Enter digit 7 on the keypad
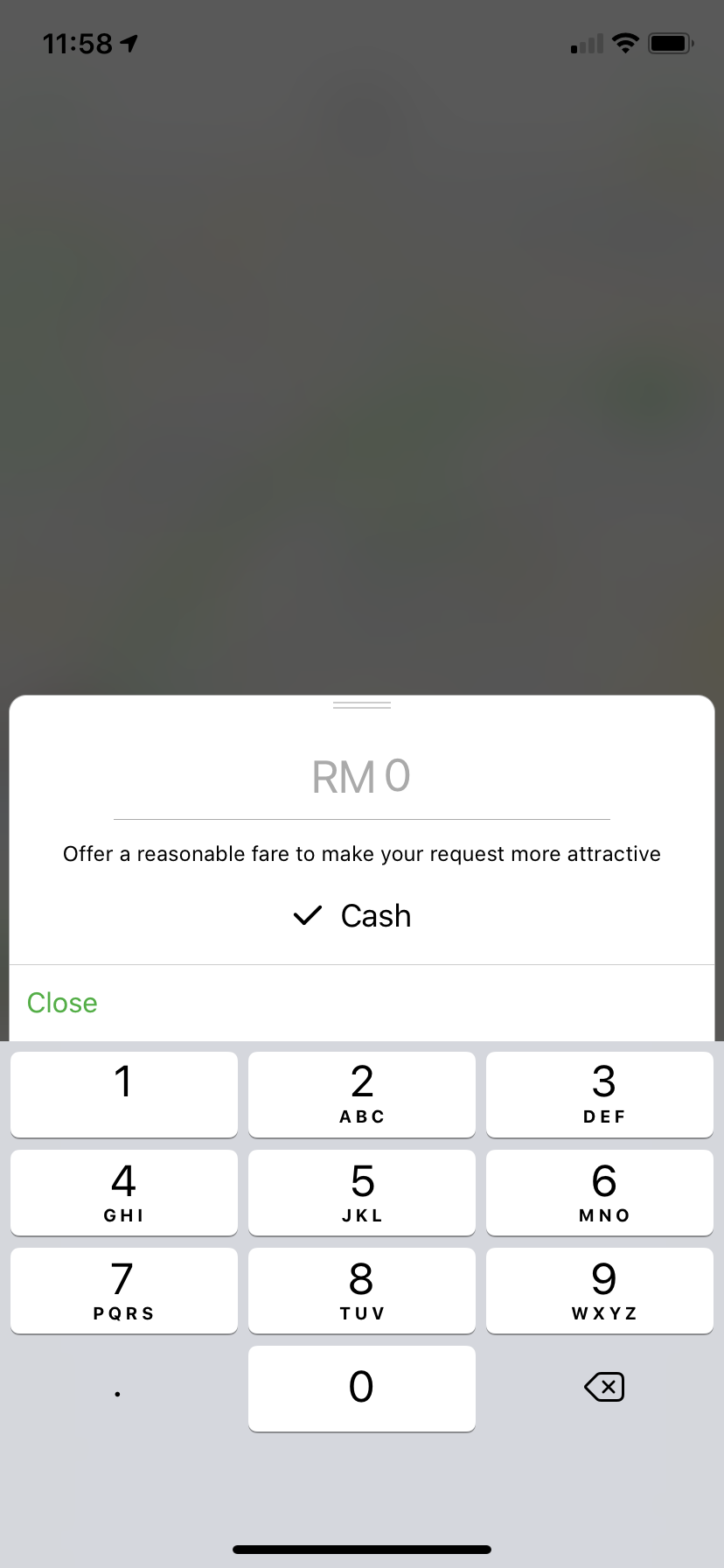 124,1290
